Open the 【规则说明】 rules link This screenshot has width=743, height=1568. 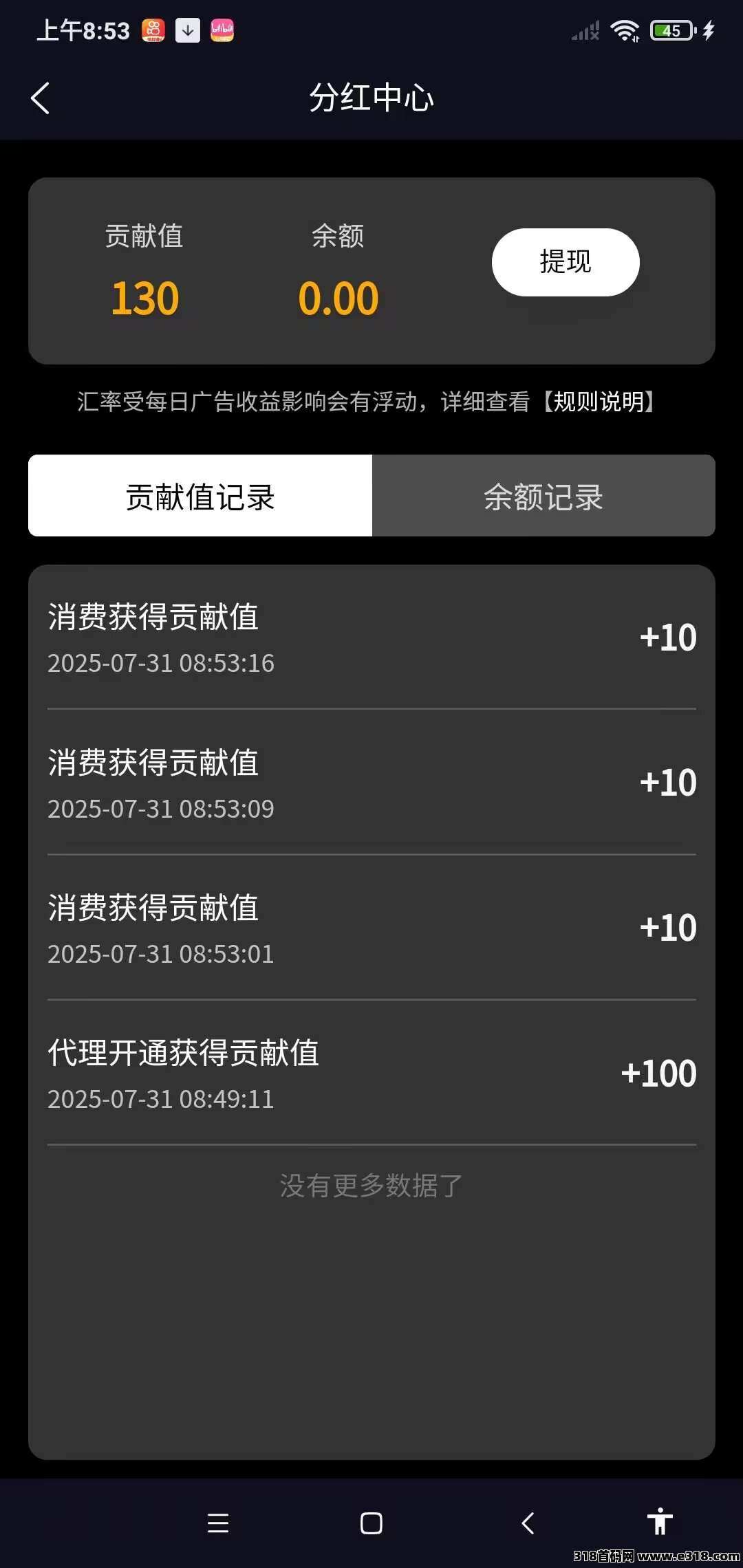(x=599, y=402)
